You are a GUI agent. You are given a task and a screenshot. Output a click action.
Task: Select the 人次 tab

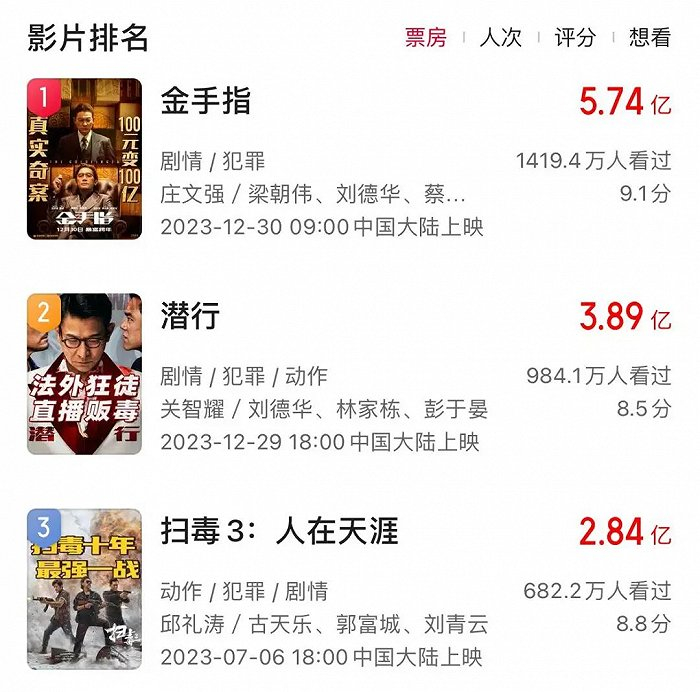(x=500, y=38)
